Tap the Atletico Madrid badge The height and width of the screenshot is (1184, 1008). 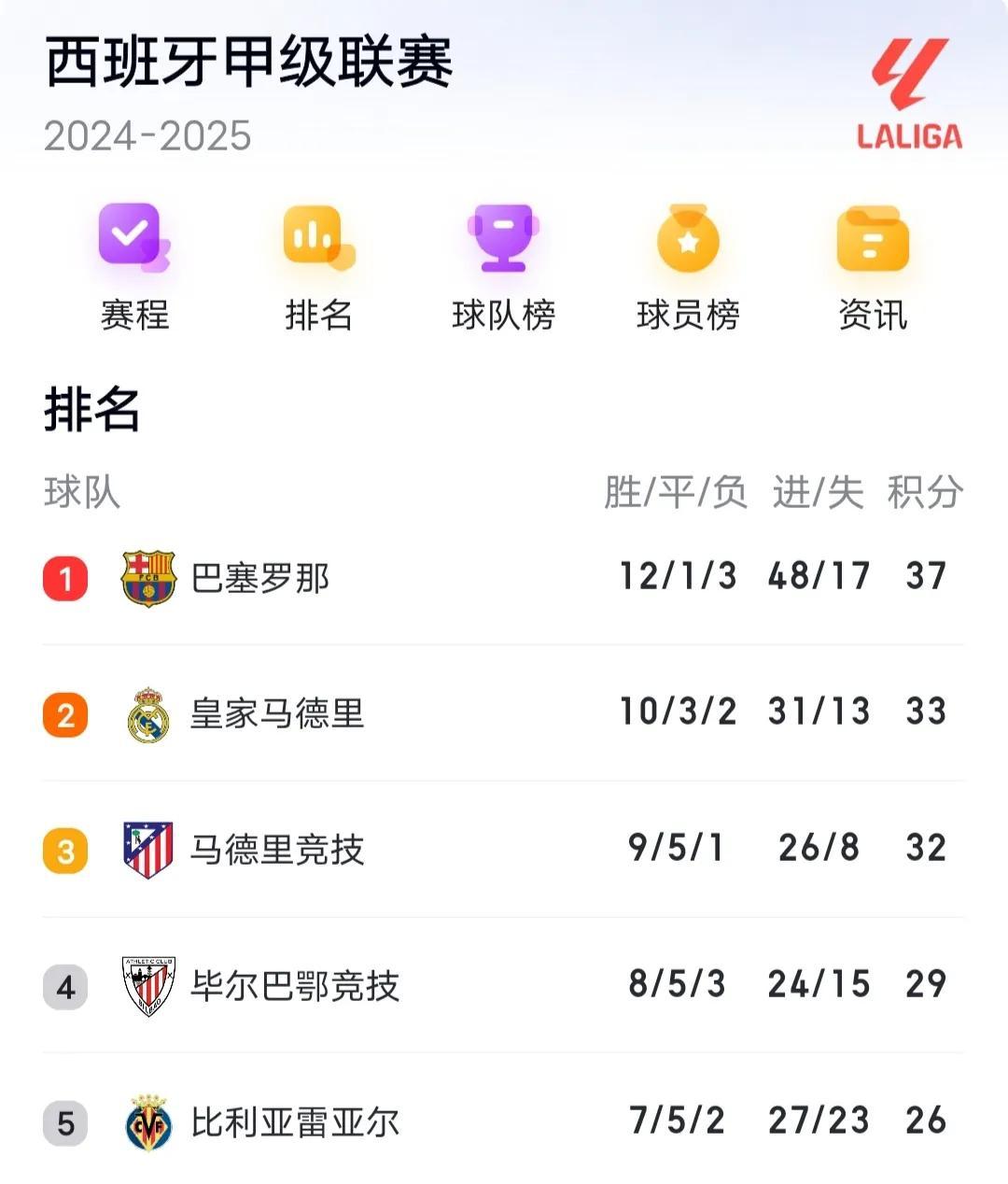coord(147,847)
